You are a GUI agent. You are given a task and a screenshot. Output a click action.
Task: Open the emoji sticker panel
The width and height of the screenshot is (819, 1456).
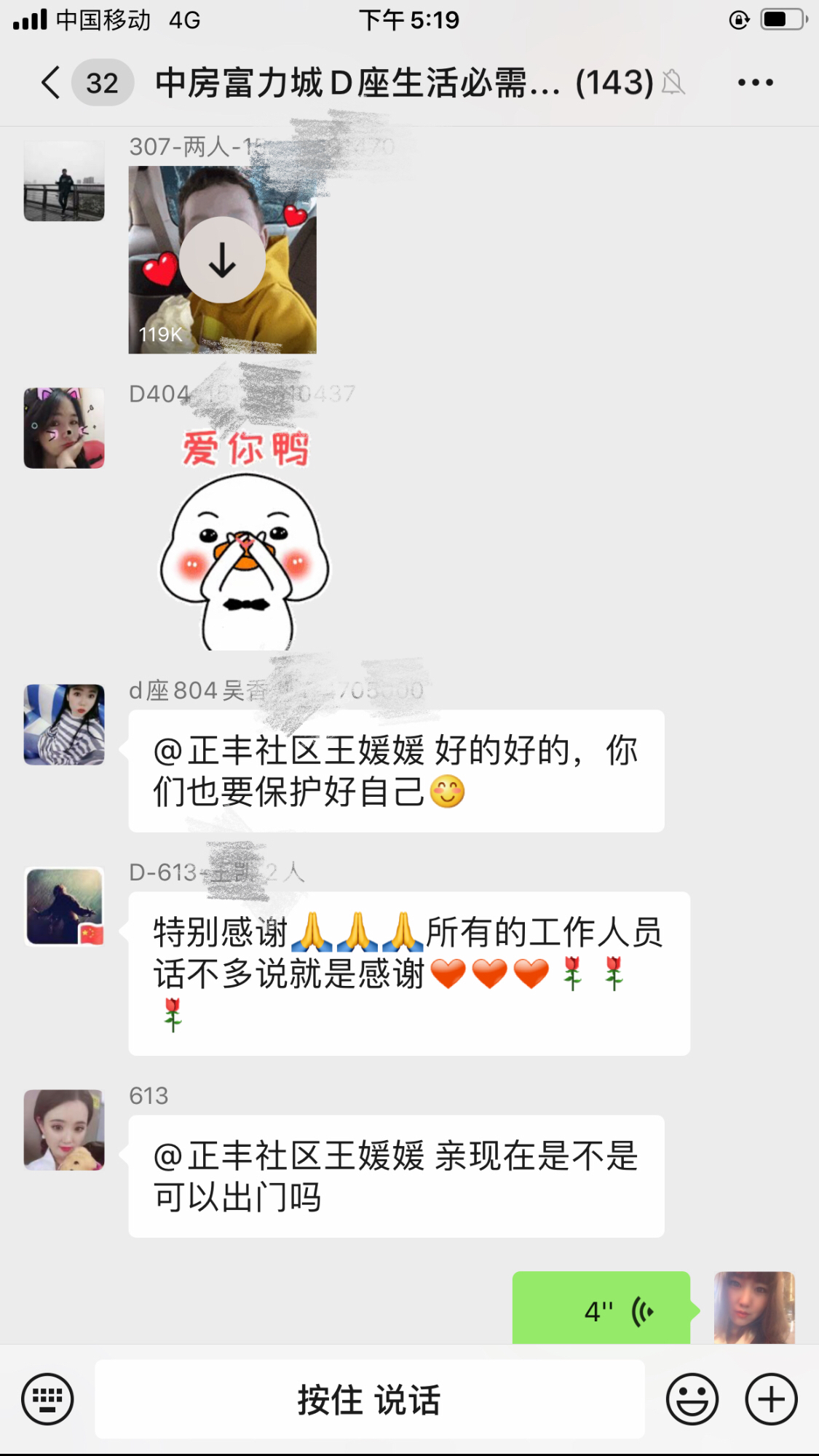pyautogui.click(x=692, y=1399)
